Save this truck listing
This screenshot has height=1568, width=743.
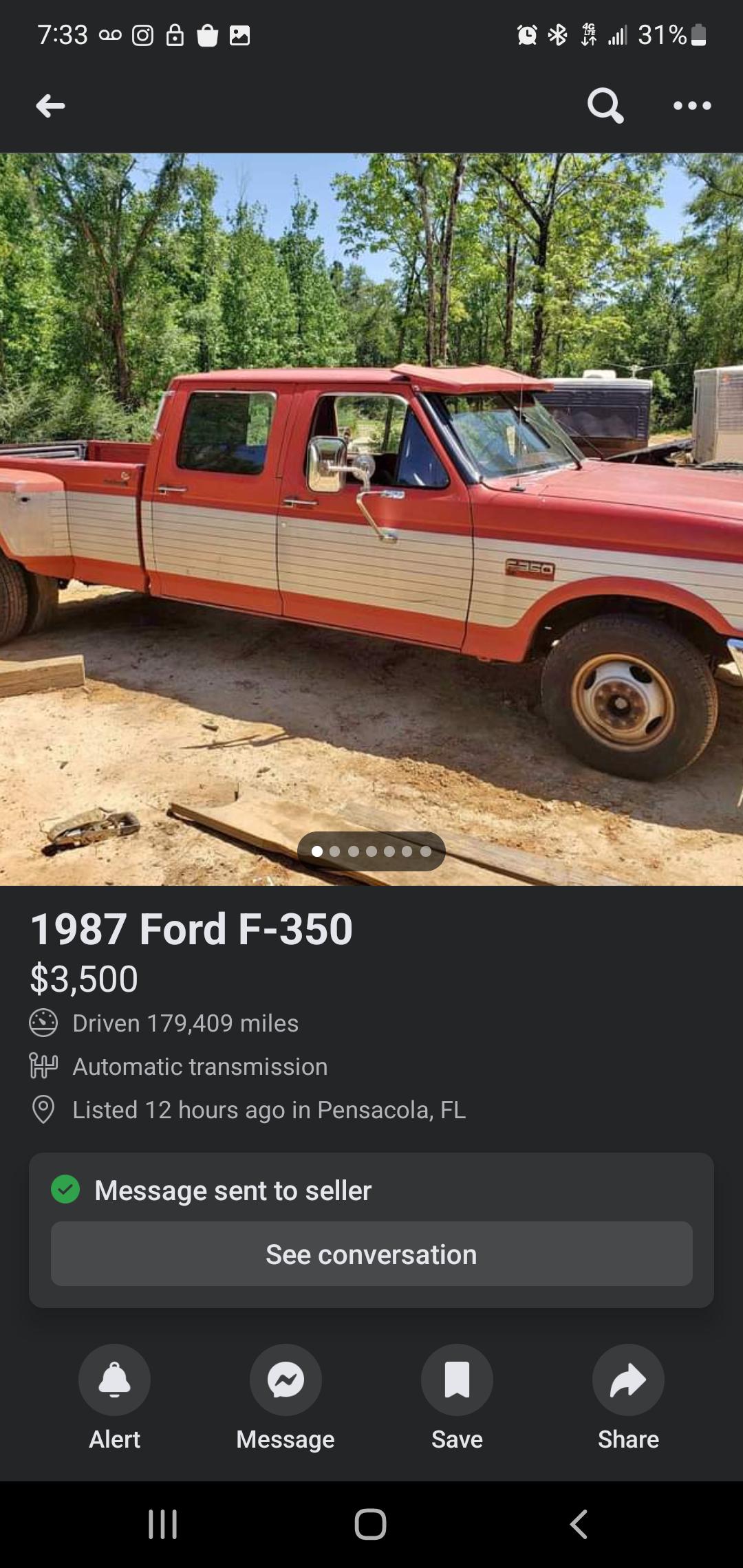coord(456,1380)
